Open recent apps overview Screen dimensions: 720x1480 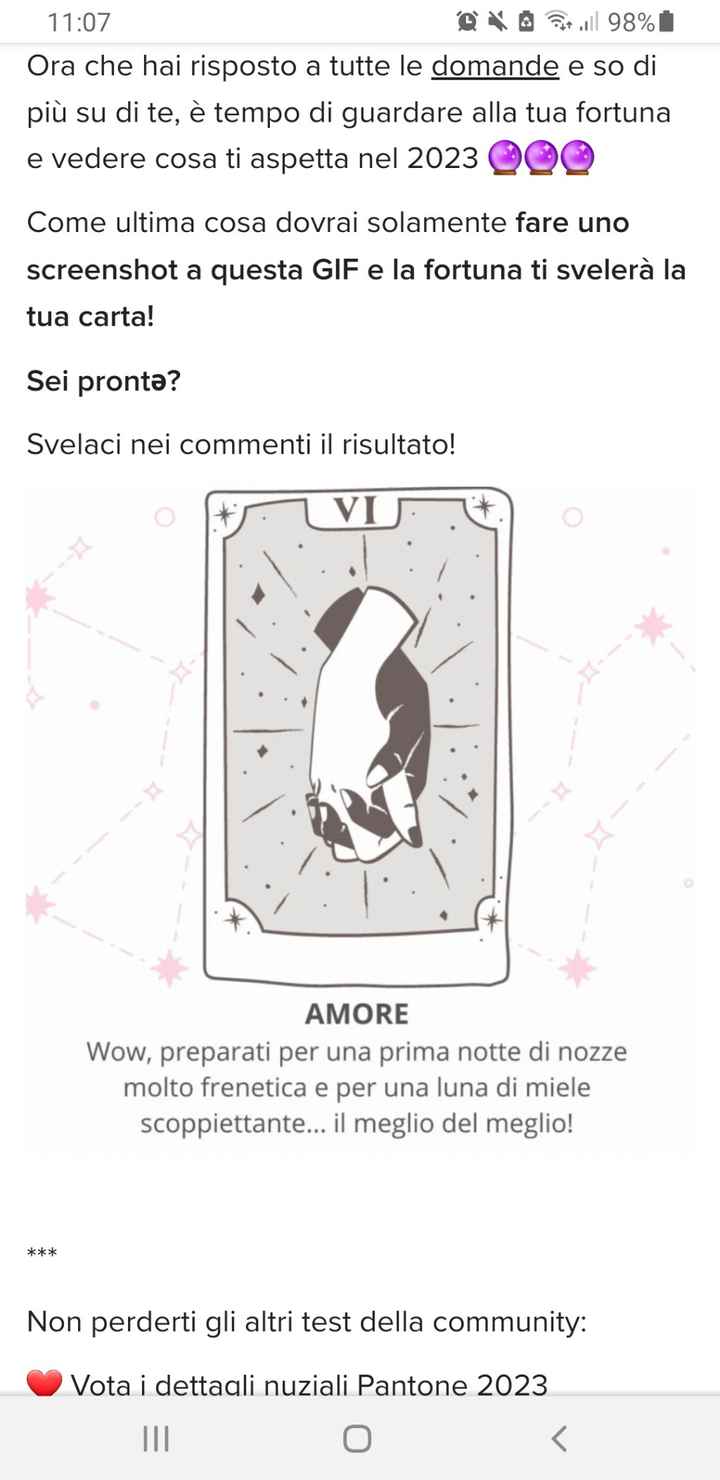[x=156, y=1438]
